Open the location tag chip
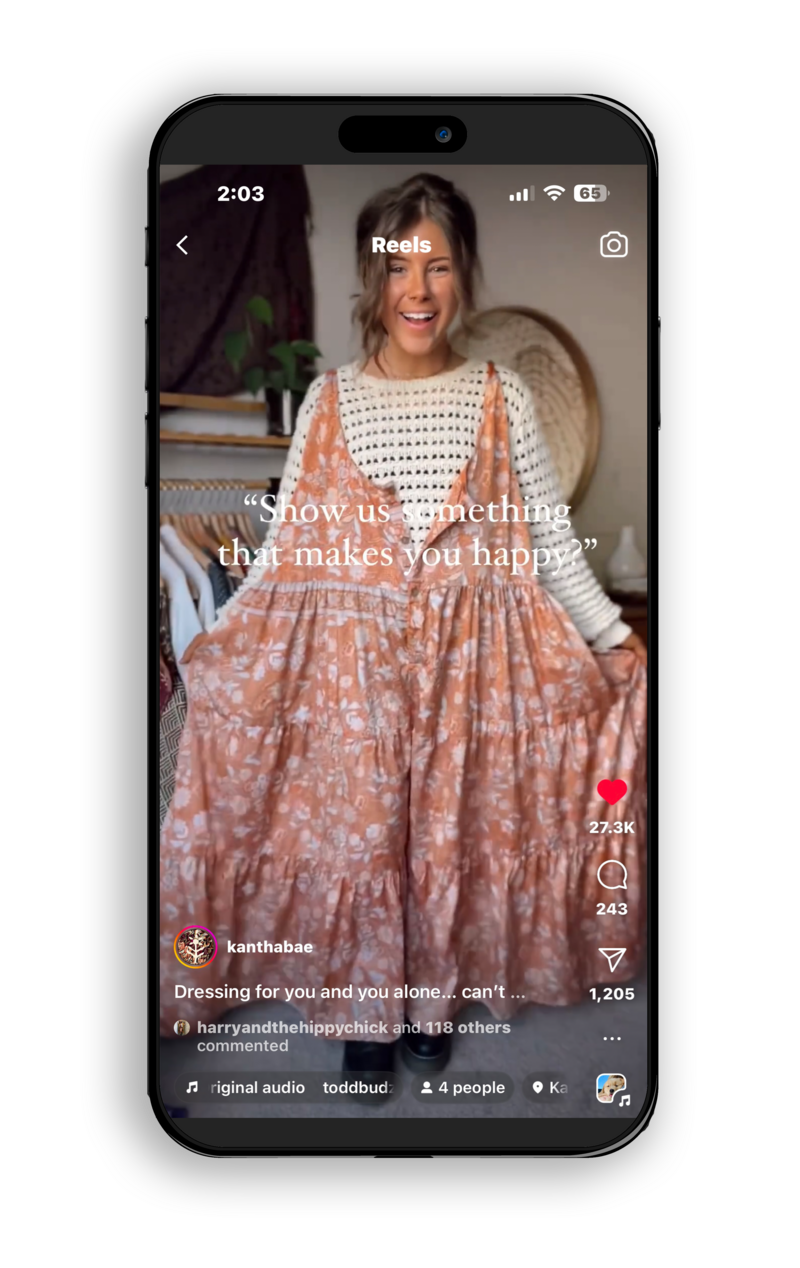 pos(550,1087)
